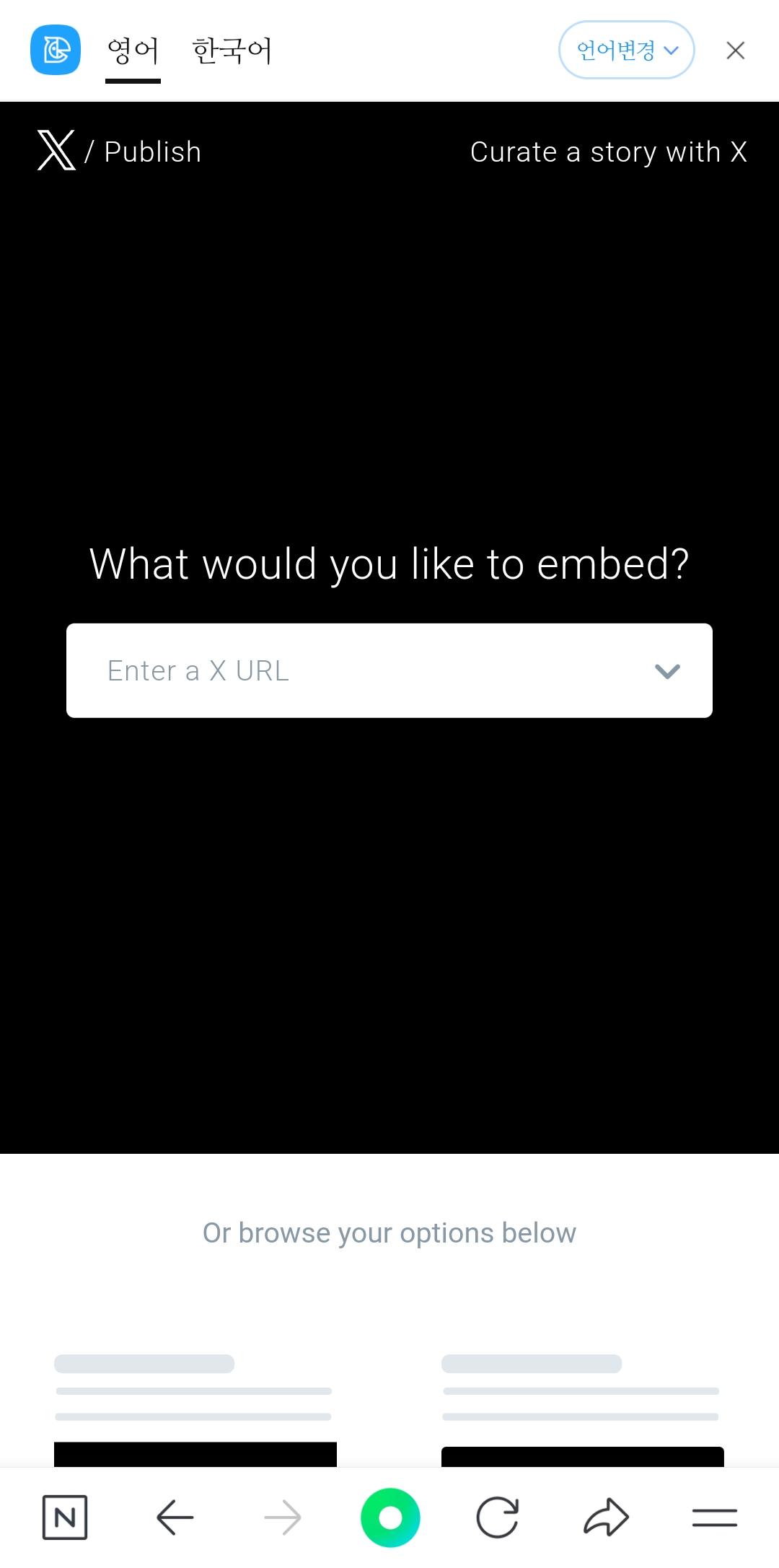This screenshot has width=779, height=1568.
Task: Expand the X URL suggestions chevron
Action: 666,670
